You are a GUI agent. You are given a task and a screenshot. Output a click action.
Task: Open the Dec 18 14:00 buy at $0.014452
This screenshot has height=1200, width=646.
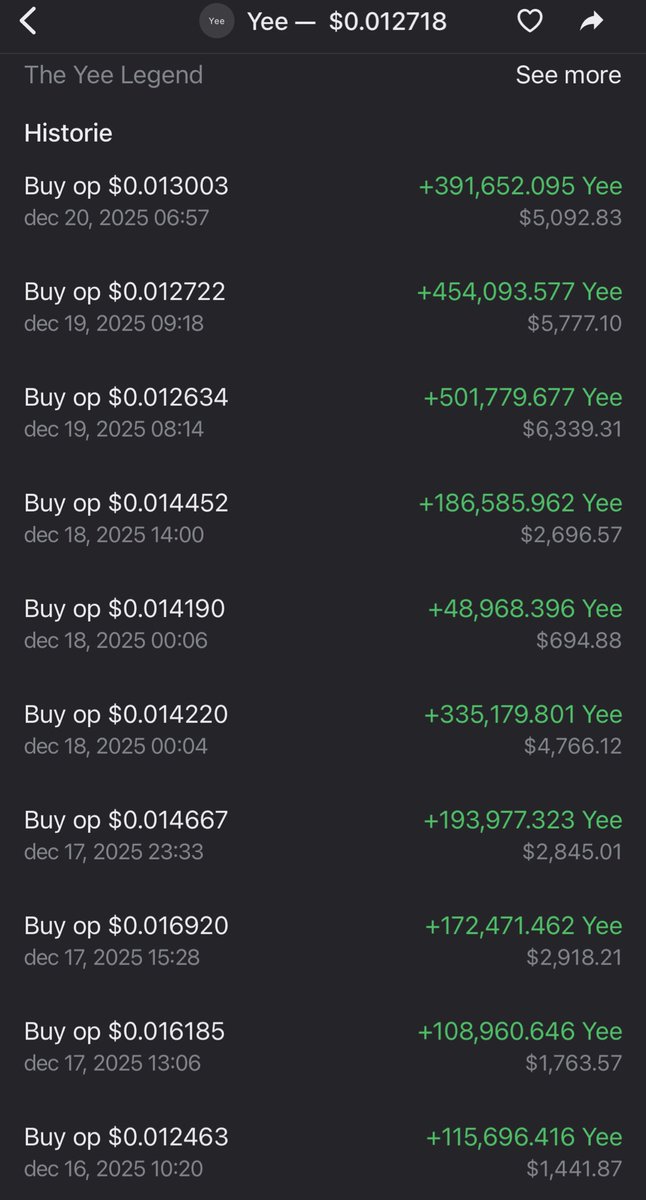[x=322, y=518]
